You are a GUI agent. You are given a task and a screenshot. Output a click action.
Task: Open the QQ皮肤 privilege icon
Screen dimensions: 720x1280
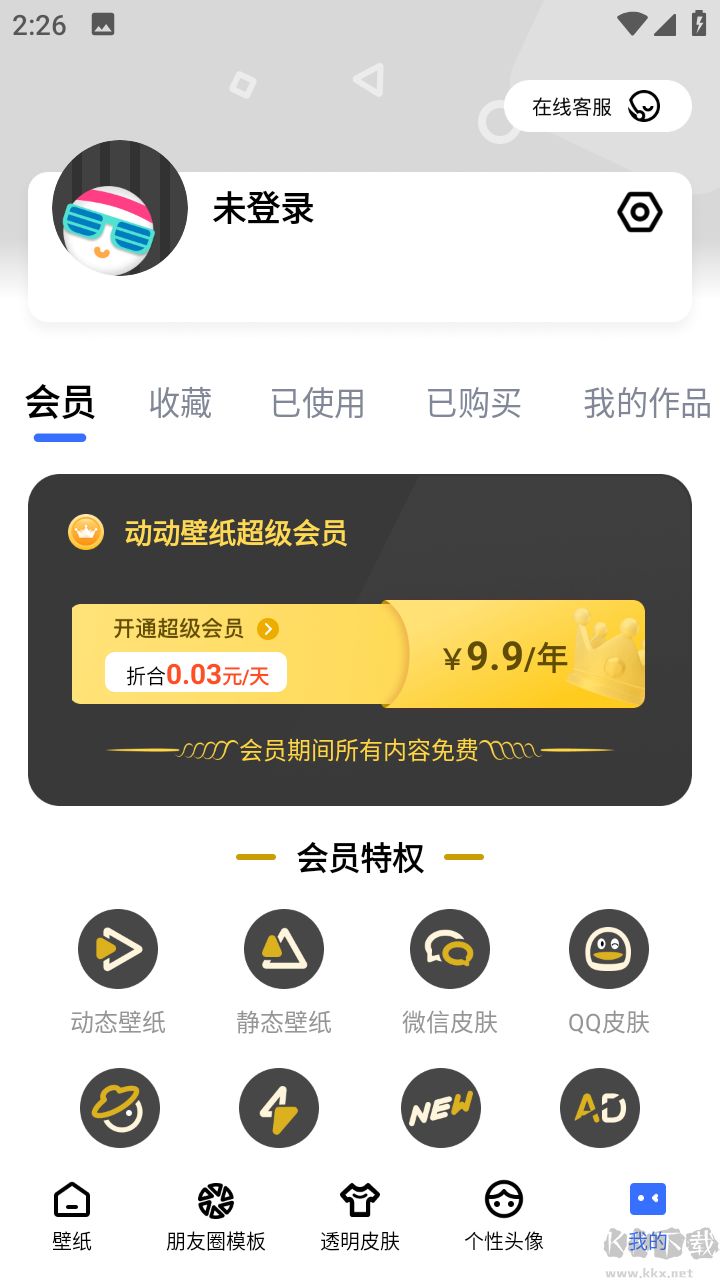point(609,948)
